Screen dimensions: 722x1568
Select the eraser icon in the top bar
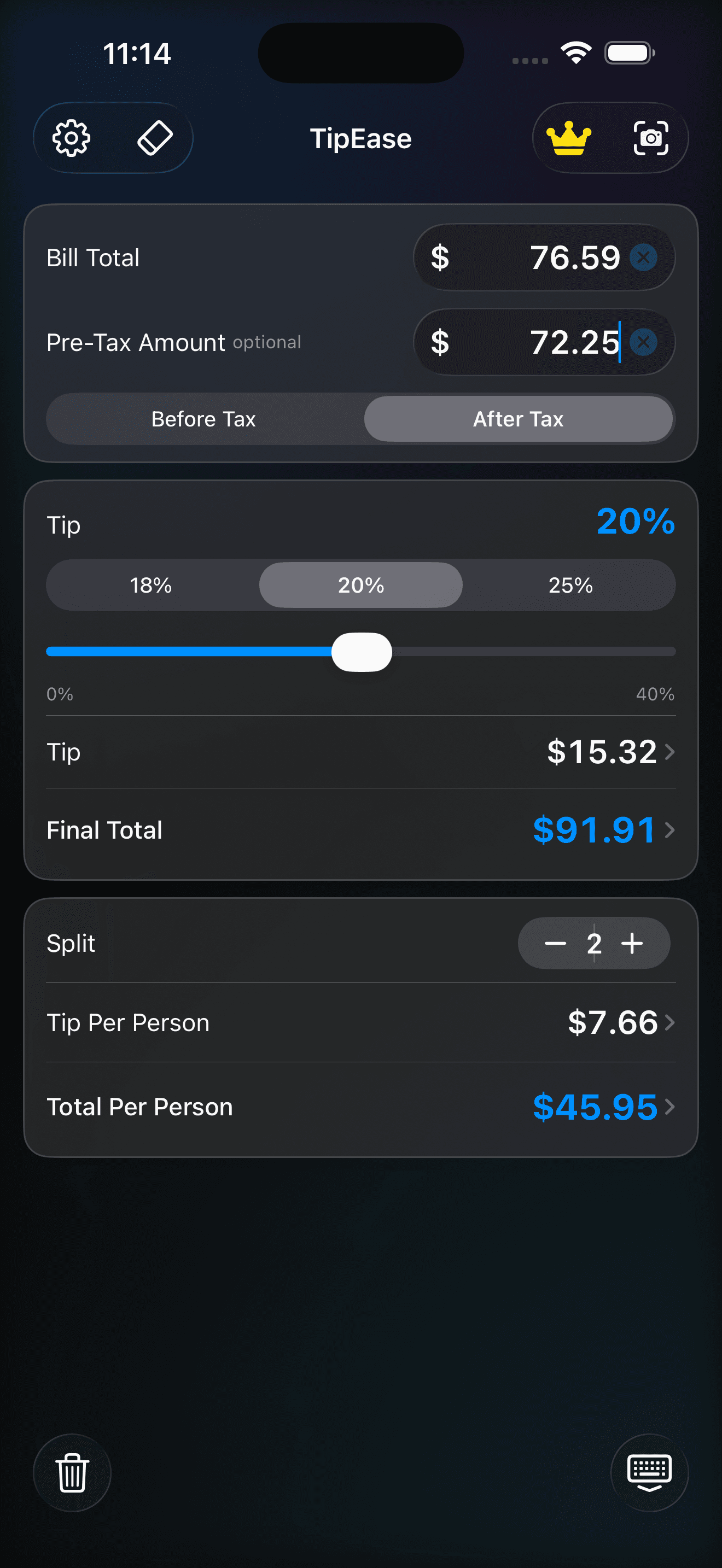tap(154, 138)
